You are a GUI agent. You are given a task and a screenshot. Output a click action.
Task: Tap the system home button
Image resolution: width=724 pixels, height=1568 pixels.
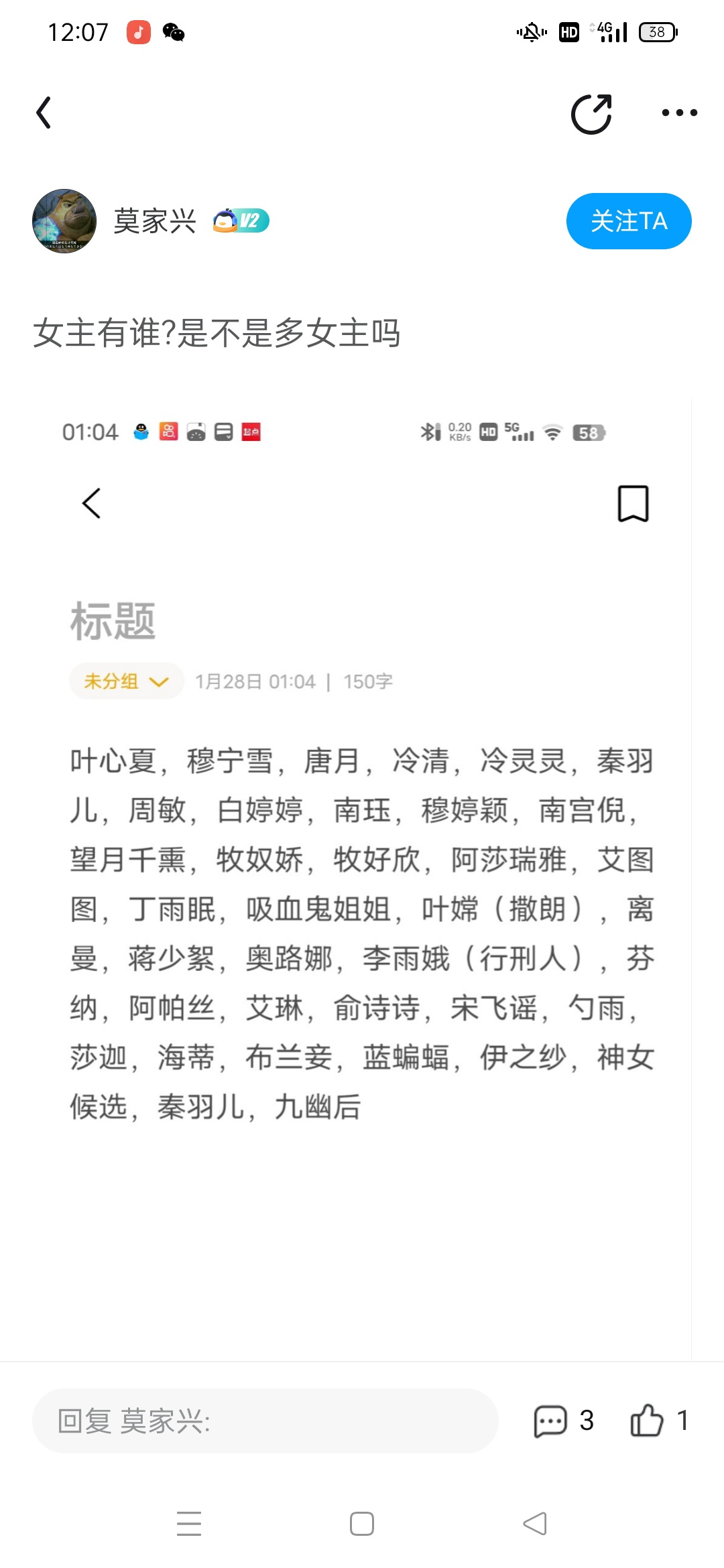coord(362,1524)
